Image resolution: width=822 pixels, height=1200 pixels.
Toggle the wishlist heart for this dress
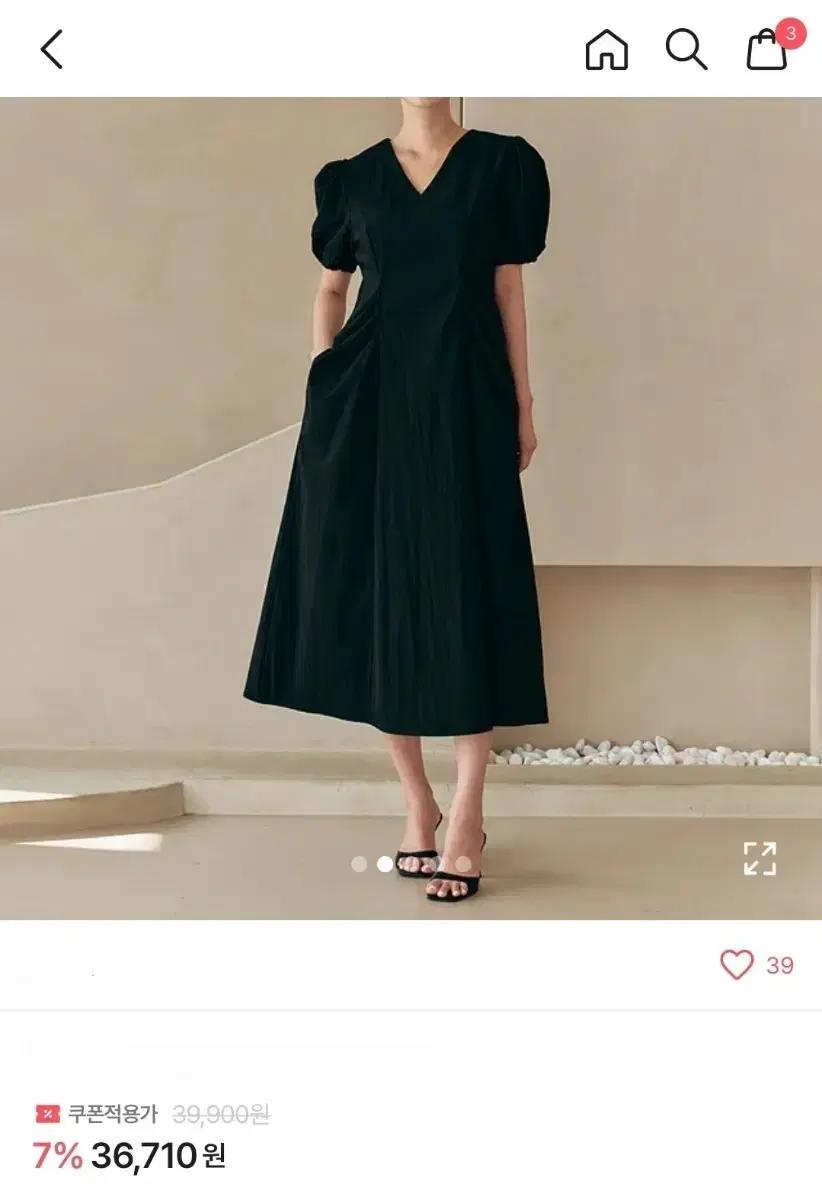(736, 964)
